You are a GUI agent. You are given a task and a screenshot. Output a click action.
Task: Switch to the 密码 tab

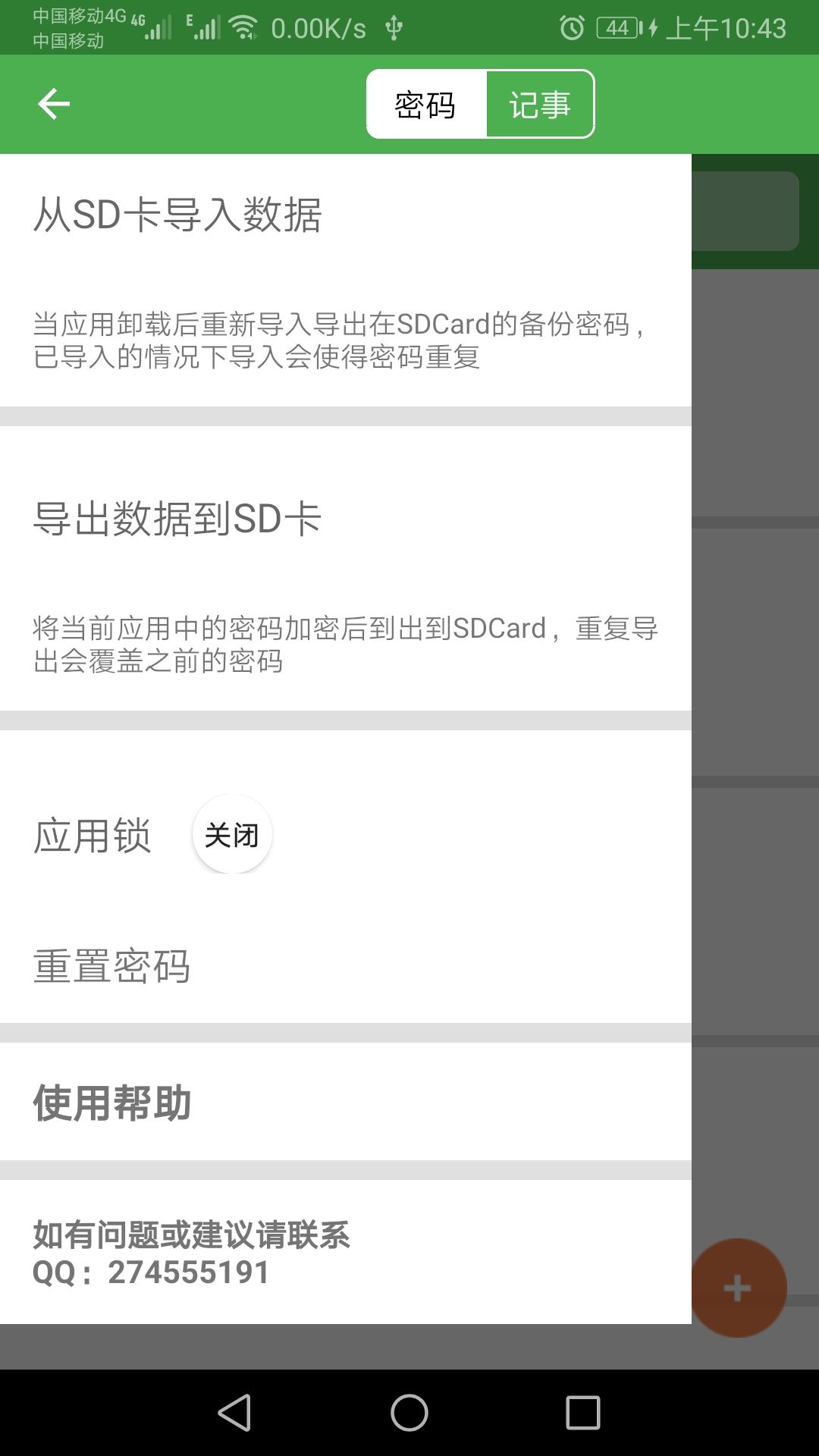(x=425, y=105)
